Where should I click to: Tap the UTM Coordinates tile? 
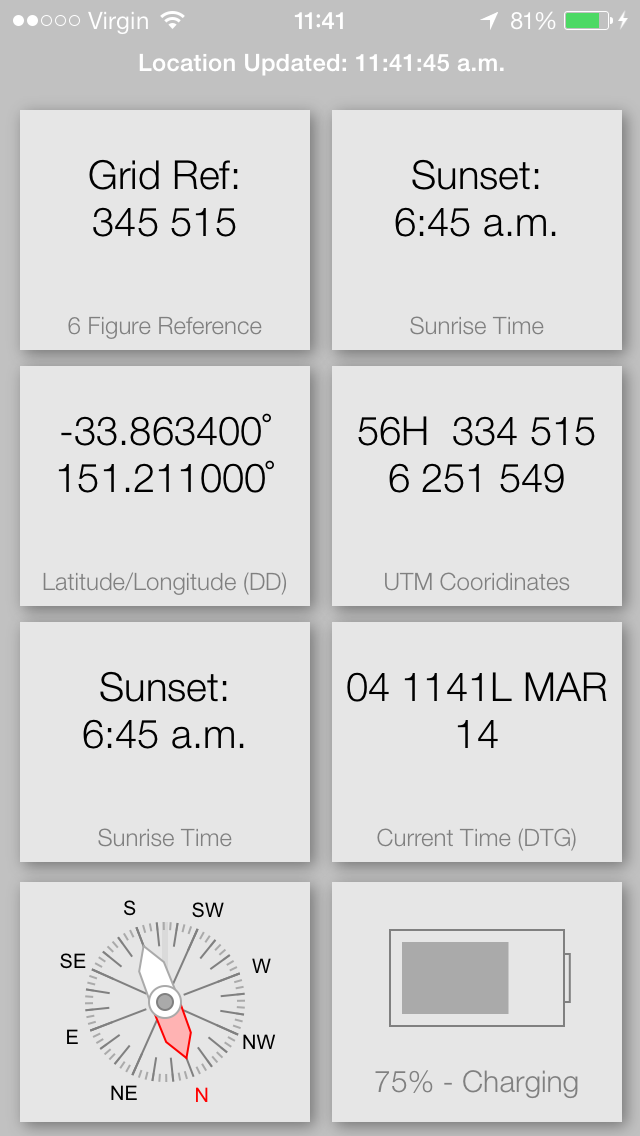(x=477, y=485)
